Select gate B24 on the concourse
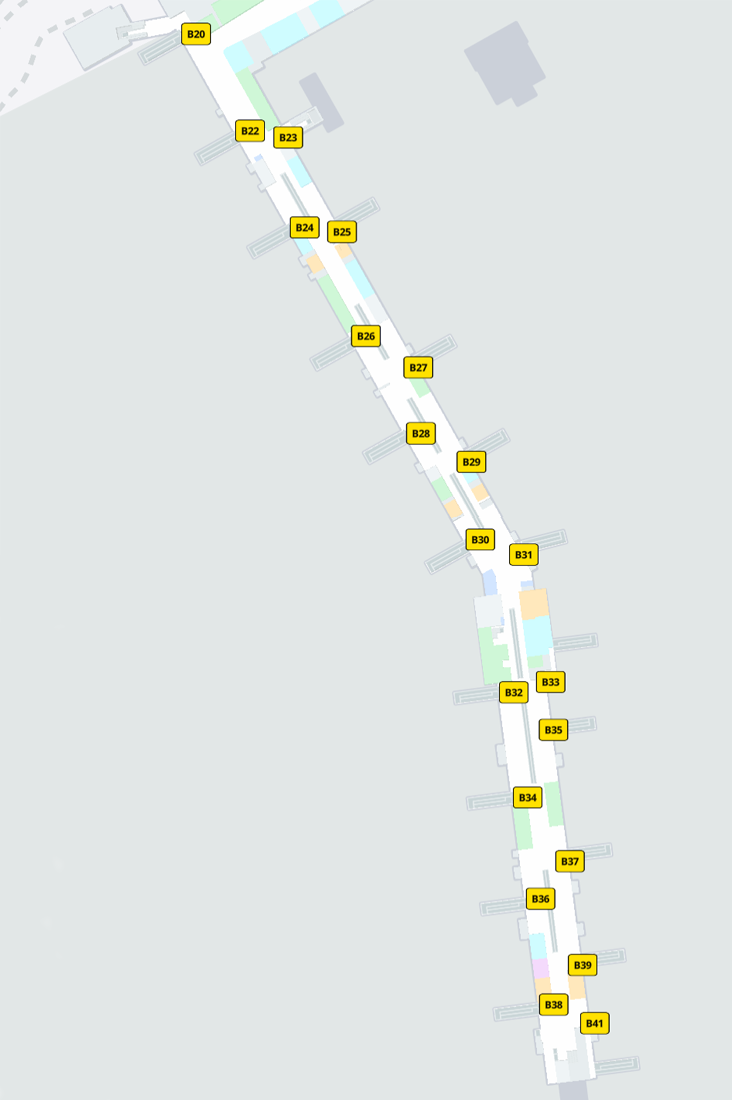 [305, 228]
